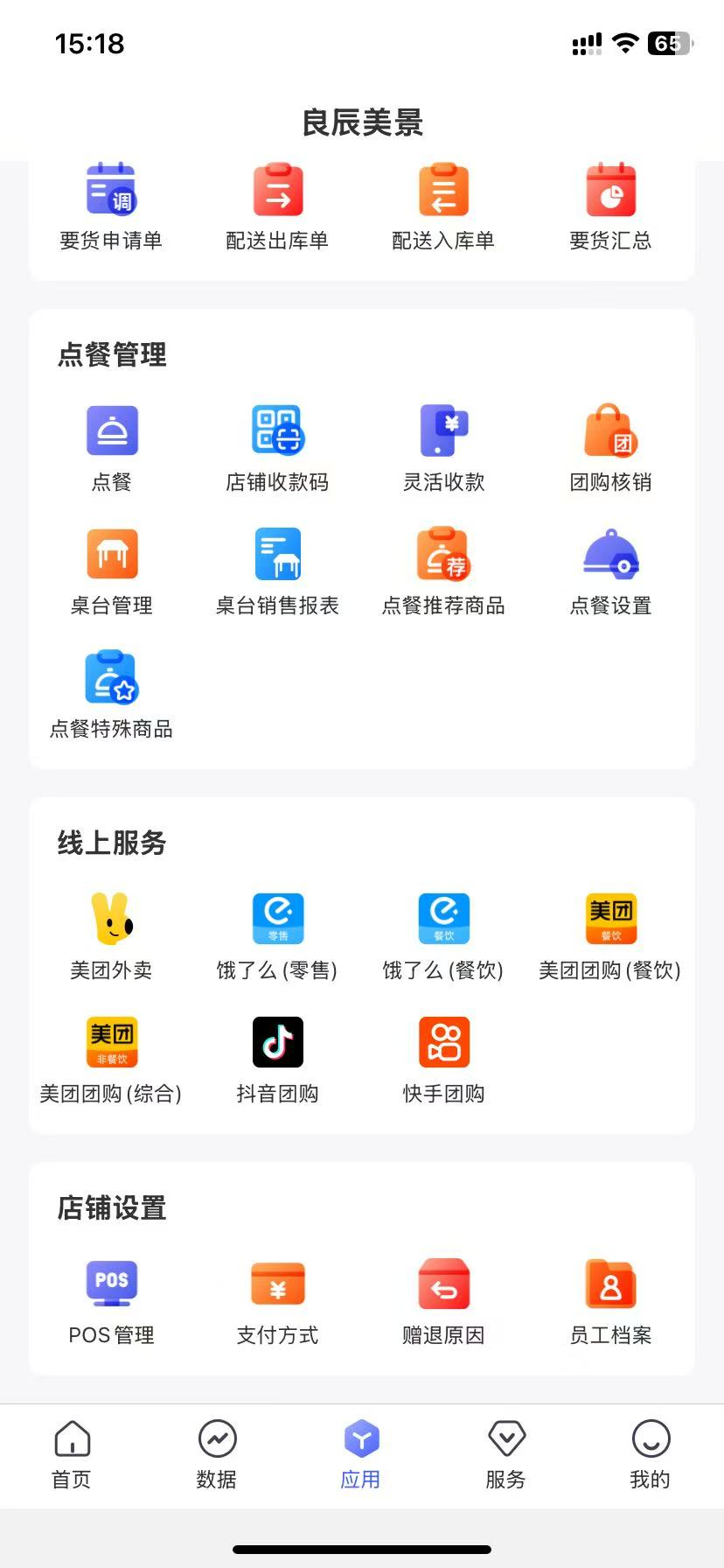Screen dimensions: 724x1568
Task: Go to 桌台管理
Action: 112,572
